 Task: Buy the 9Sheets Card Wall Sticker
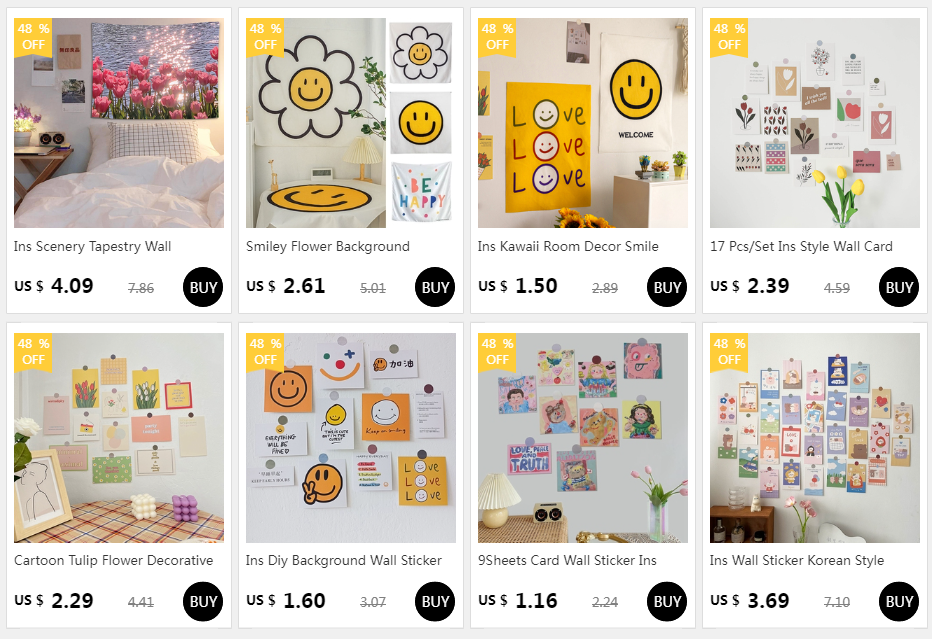667,602
